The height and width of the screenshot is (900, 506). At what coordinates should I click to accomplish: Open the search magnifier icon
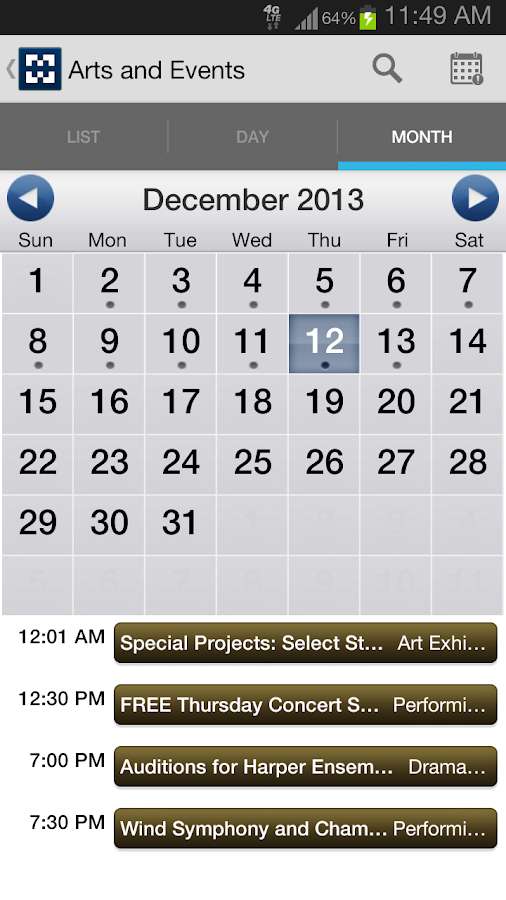coord(387,69)
